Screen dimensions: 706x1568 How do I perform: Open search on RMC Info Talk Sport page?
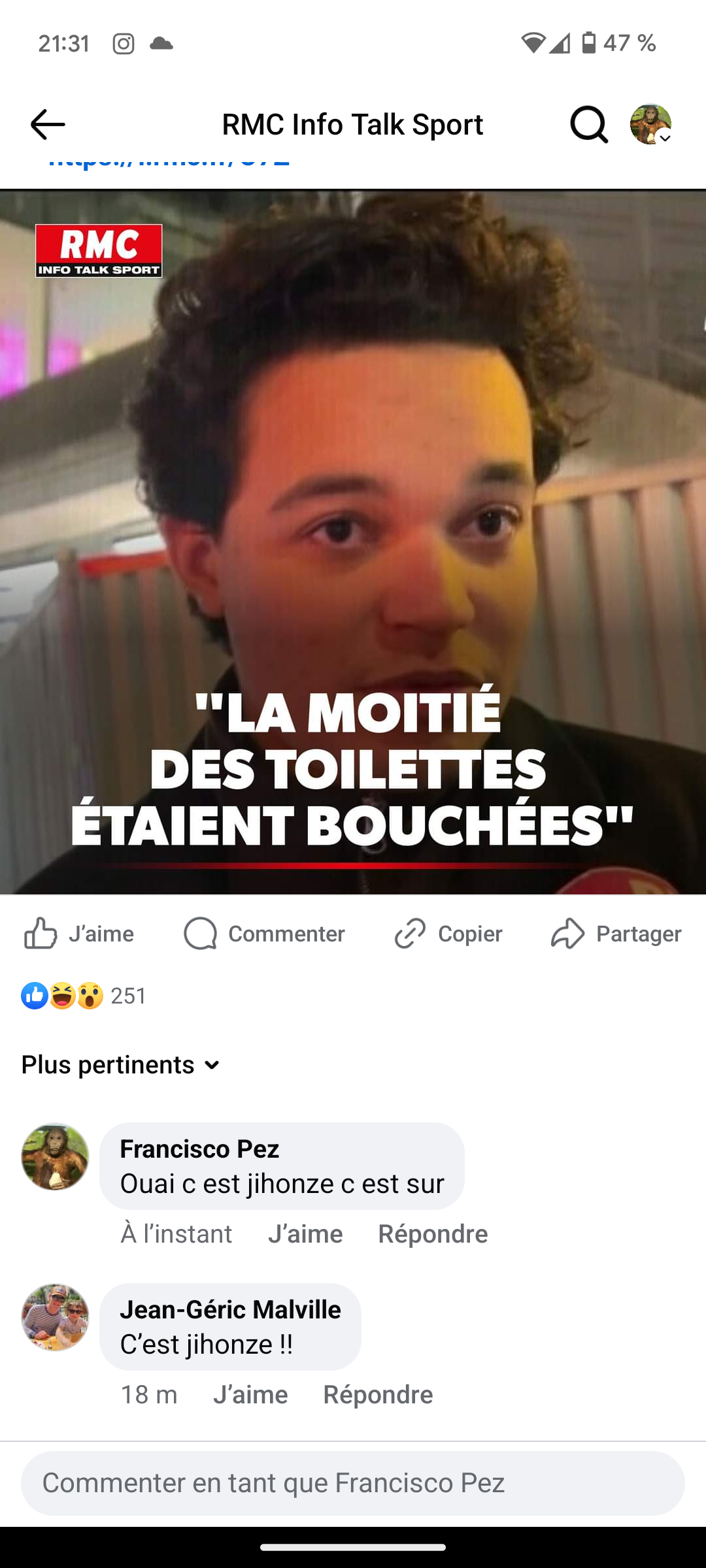[588, 124]
